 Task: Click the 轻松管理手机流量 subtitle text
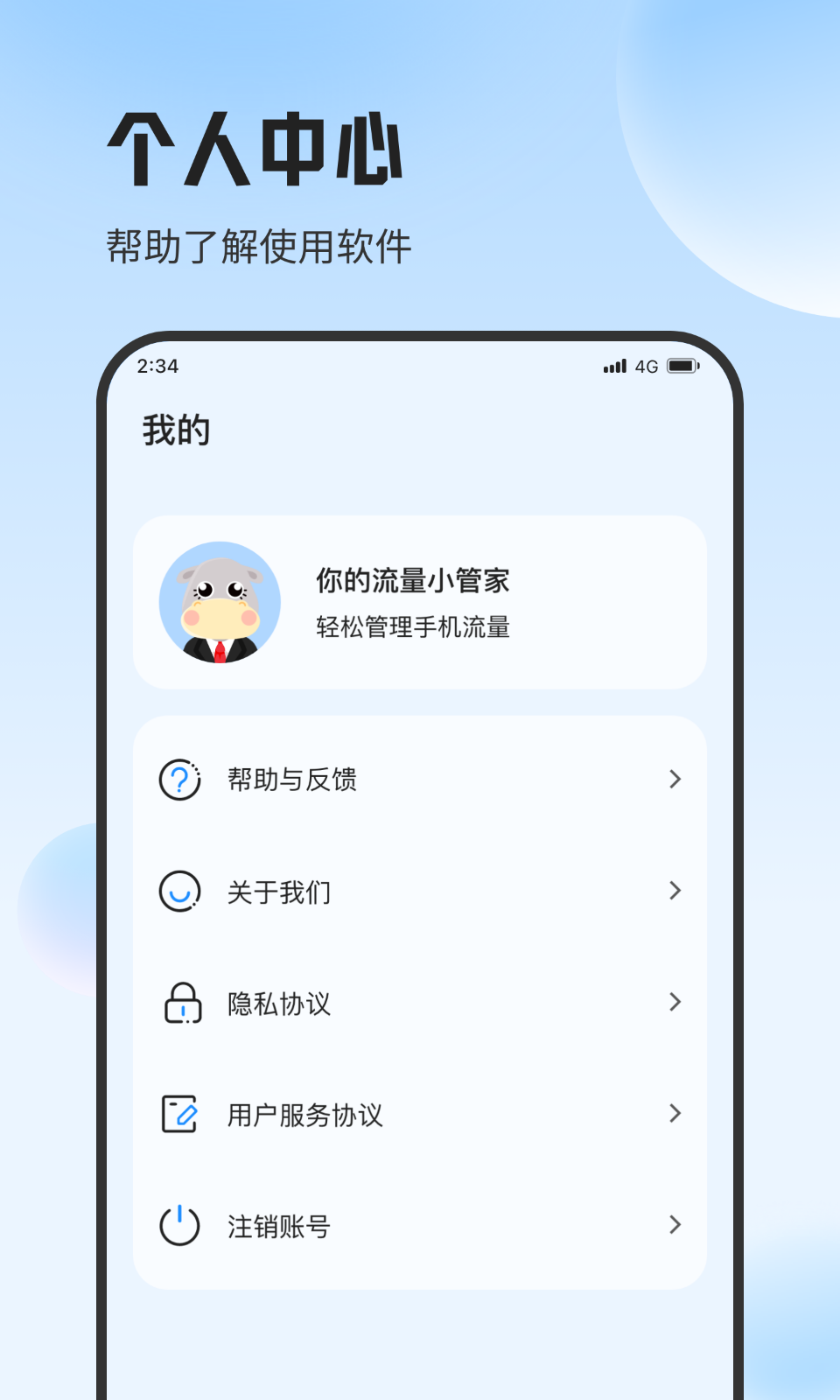coord(413,626)
